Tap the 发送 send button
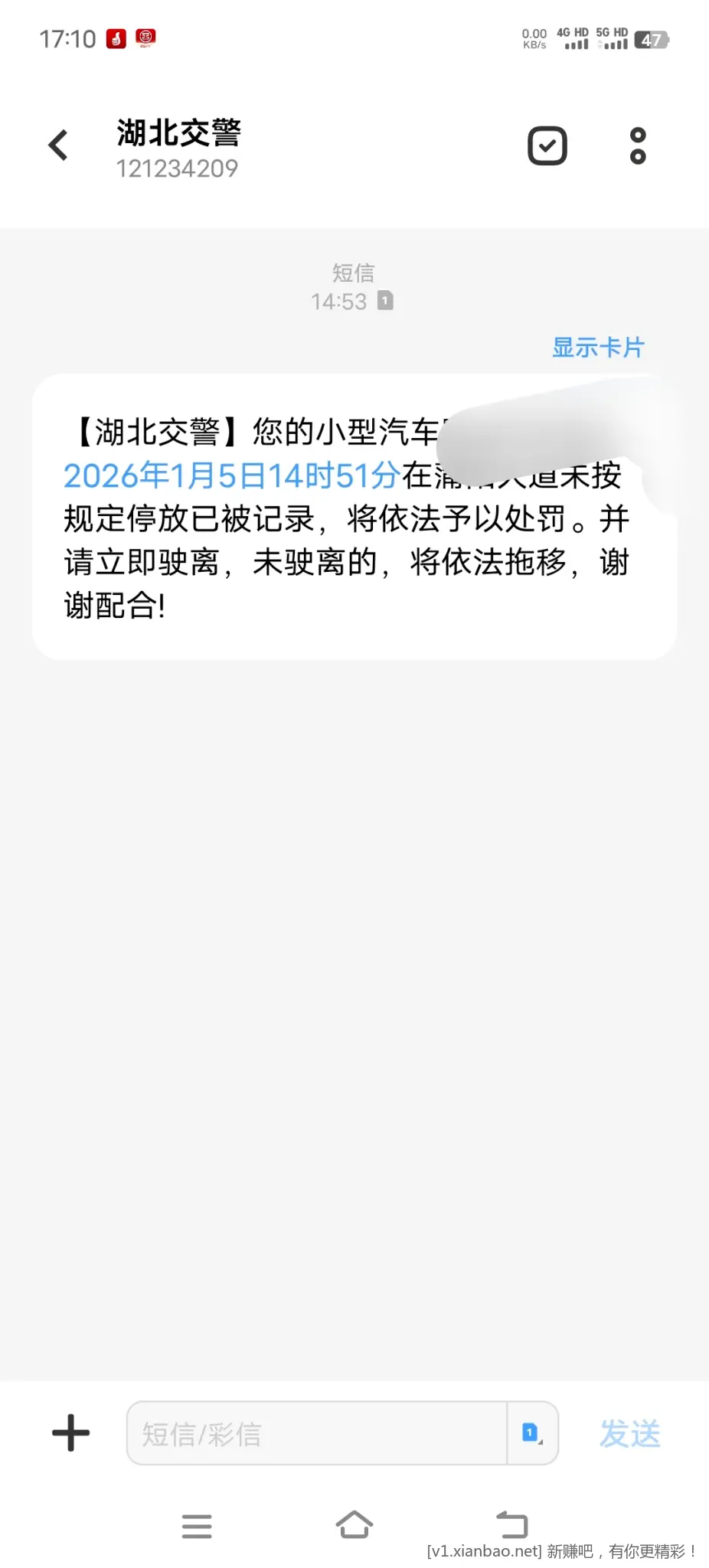This screenshot has width=709, height=1568. coord(629,1433)
